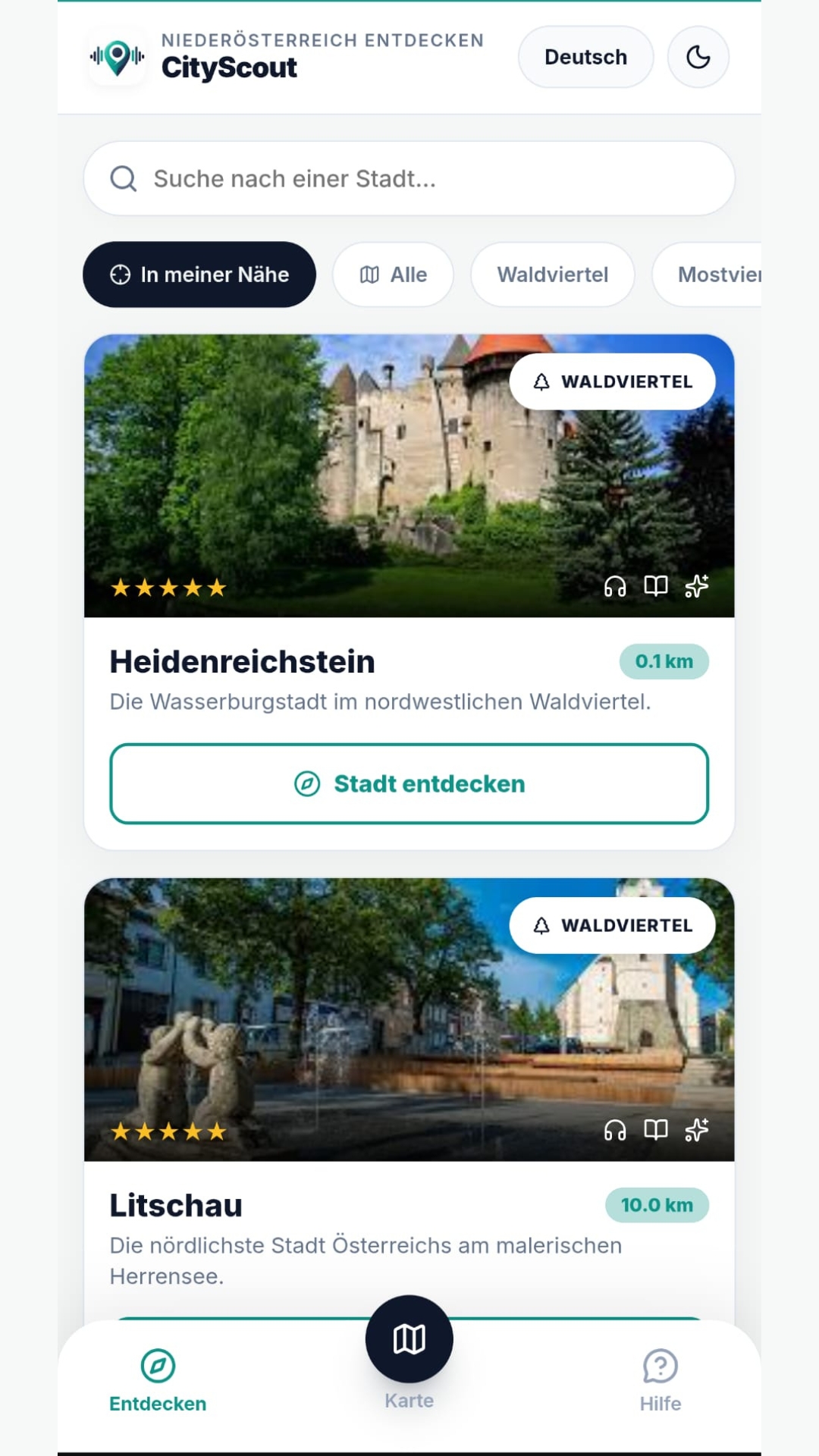Open the Deutsch language selector
This screenshot has width=819, height=1456.
pyautogui.click(x=585, y=57)
